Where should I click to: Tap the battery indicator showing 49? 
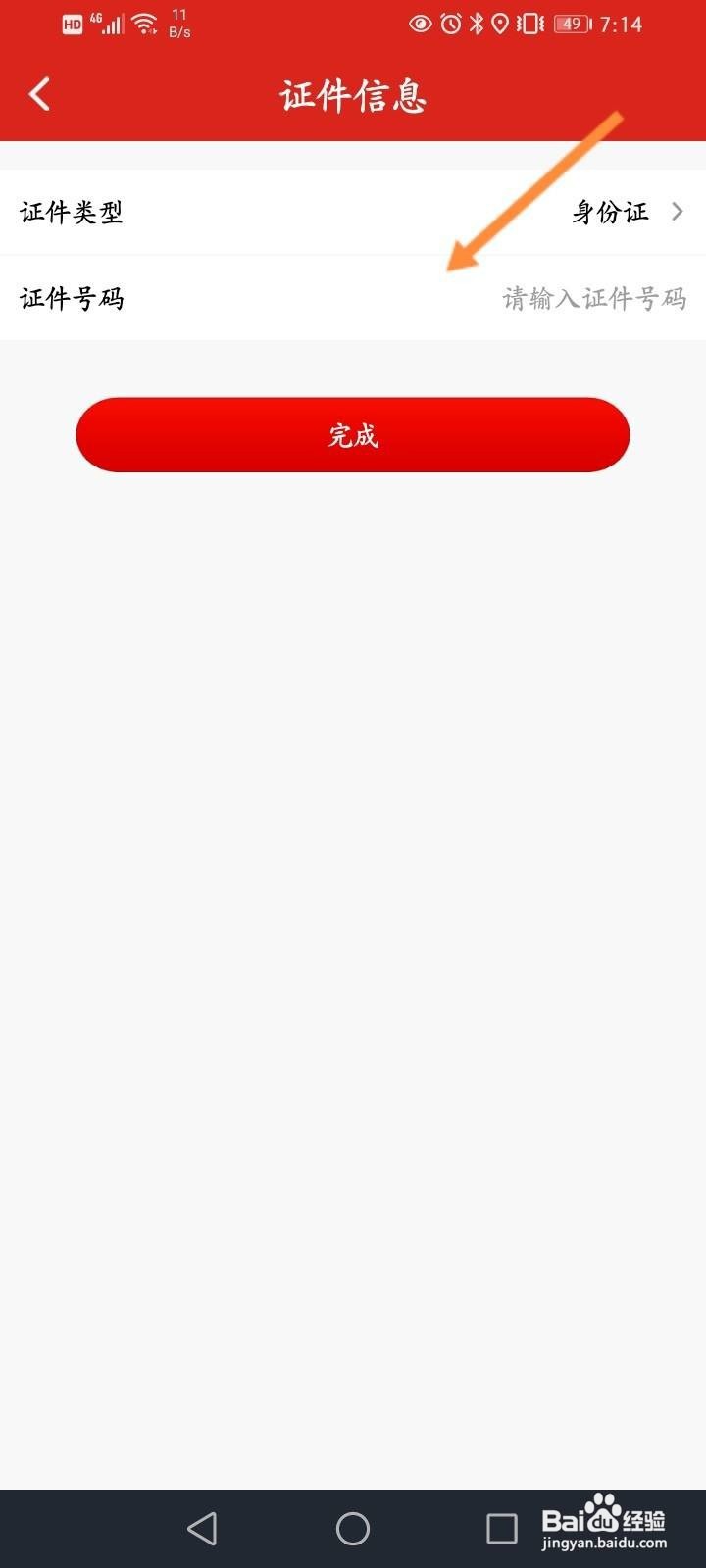pyautogui.click(x=571, y=24)
